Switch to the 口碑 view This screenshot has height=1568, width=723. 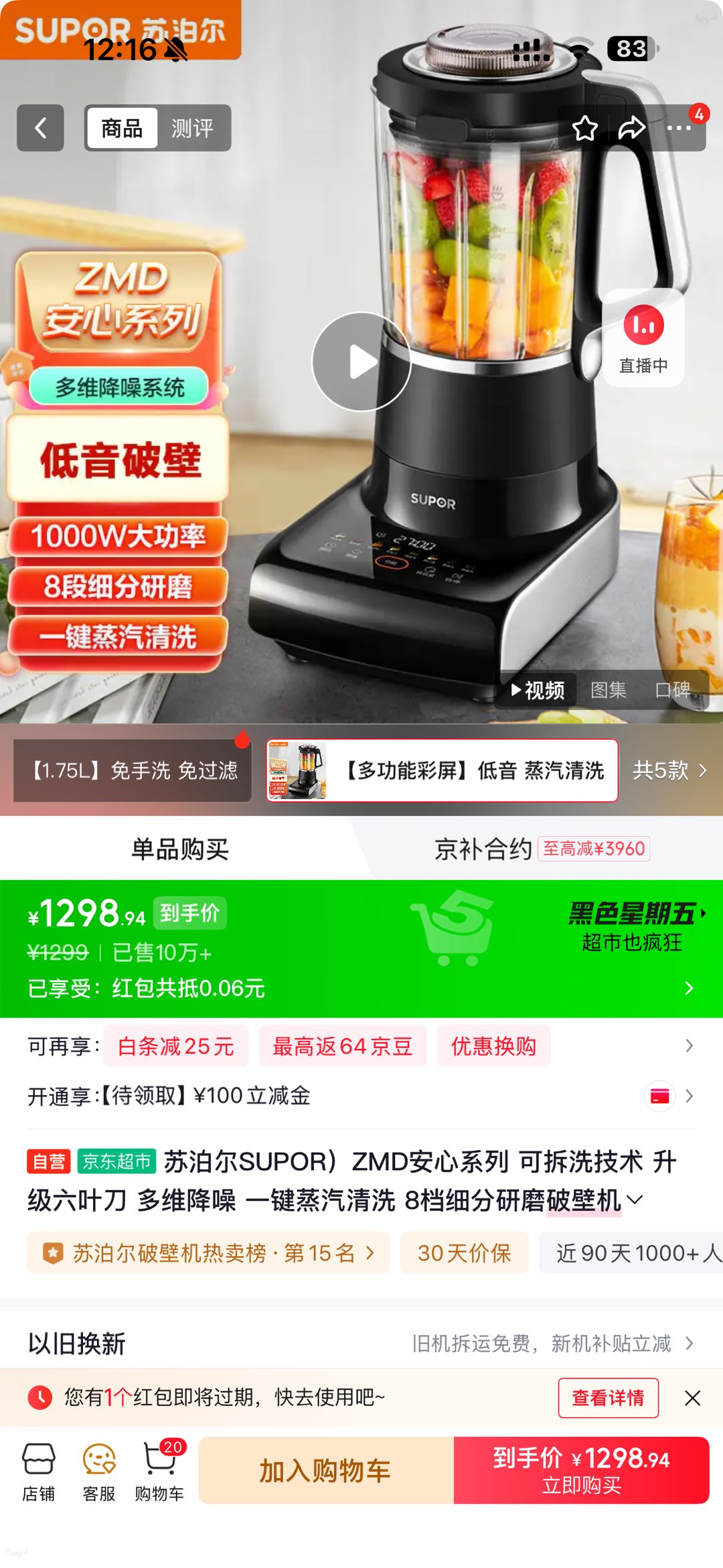click(x=672, y=690)
